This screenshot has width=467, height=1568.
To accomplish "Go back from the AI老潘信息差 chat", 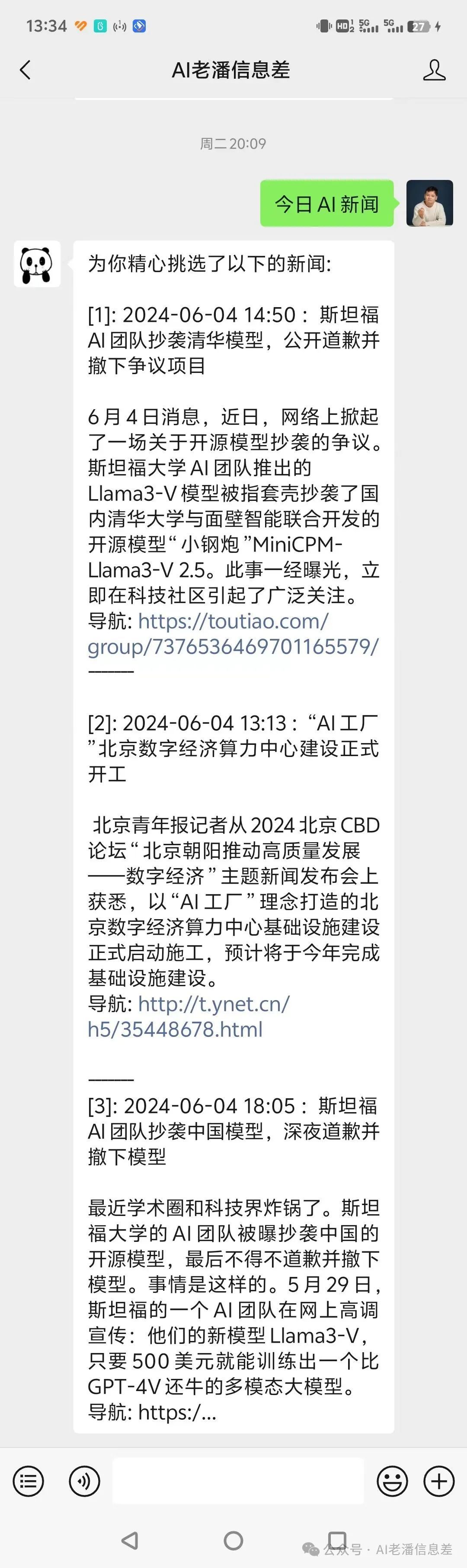I will point(25,70).
